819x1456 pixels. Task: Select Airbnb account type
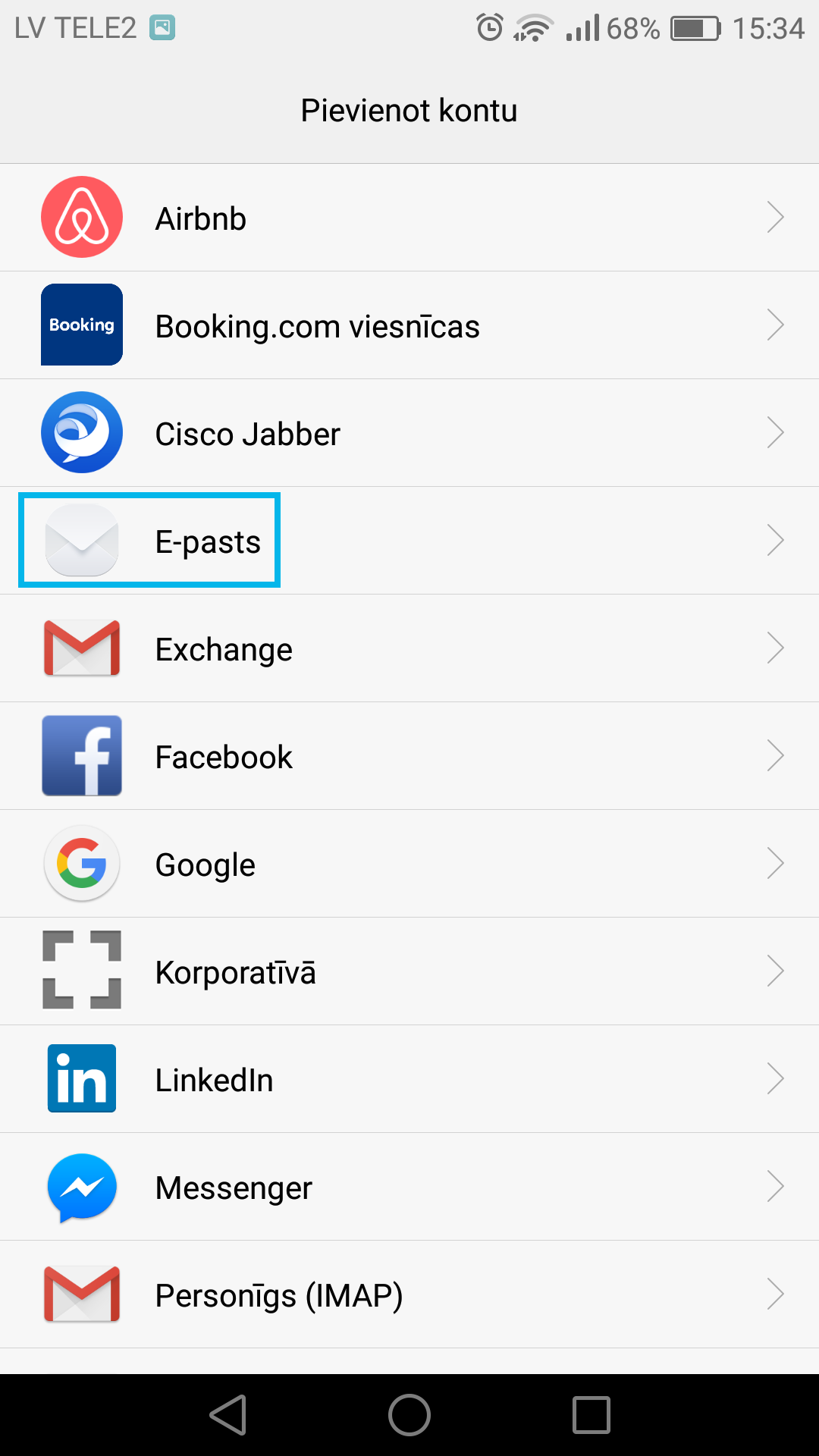(409, 218)
